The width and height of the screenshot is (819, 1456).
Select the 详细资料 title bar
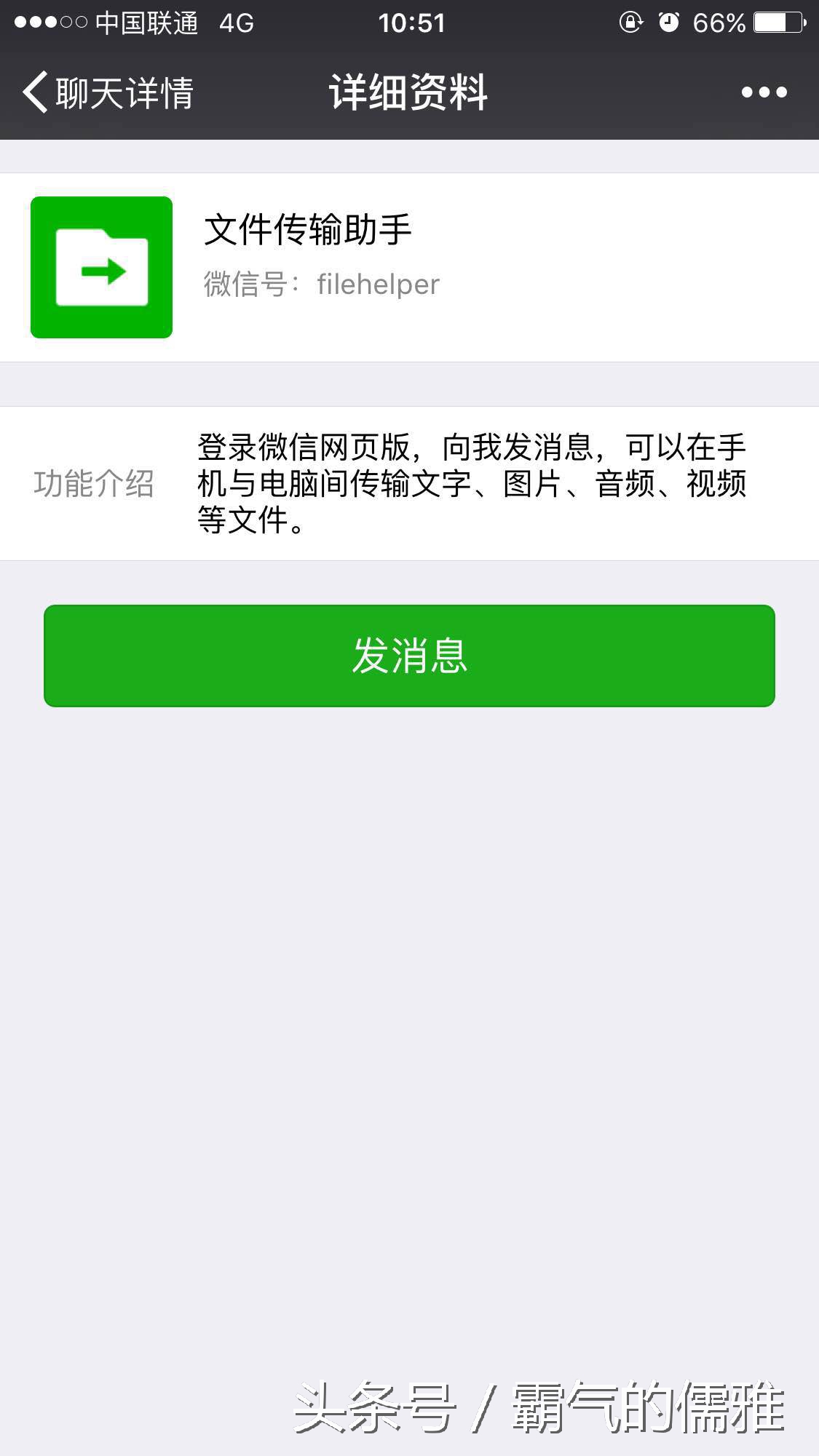click(x=409, y=92)
